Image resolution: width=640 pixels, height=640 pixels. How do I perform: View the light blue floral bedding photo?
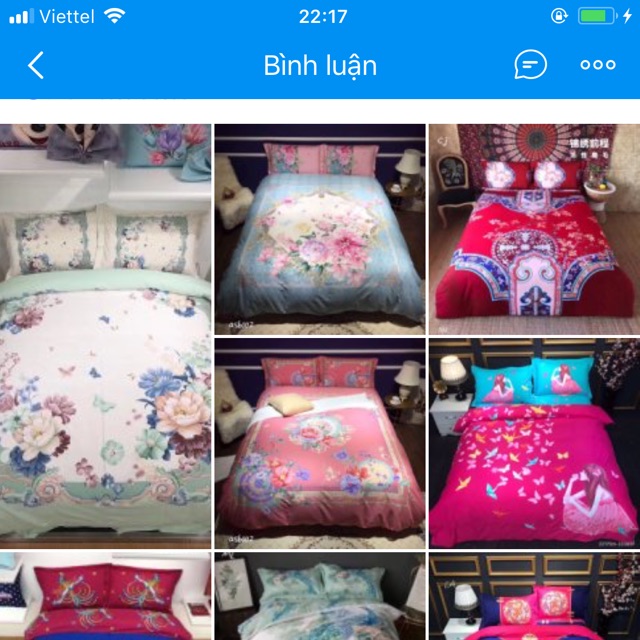(320, 228)
